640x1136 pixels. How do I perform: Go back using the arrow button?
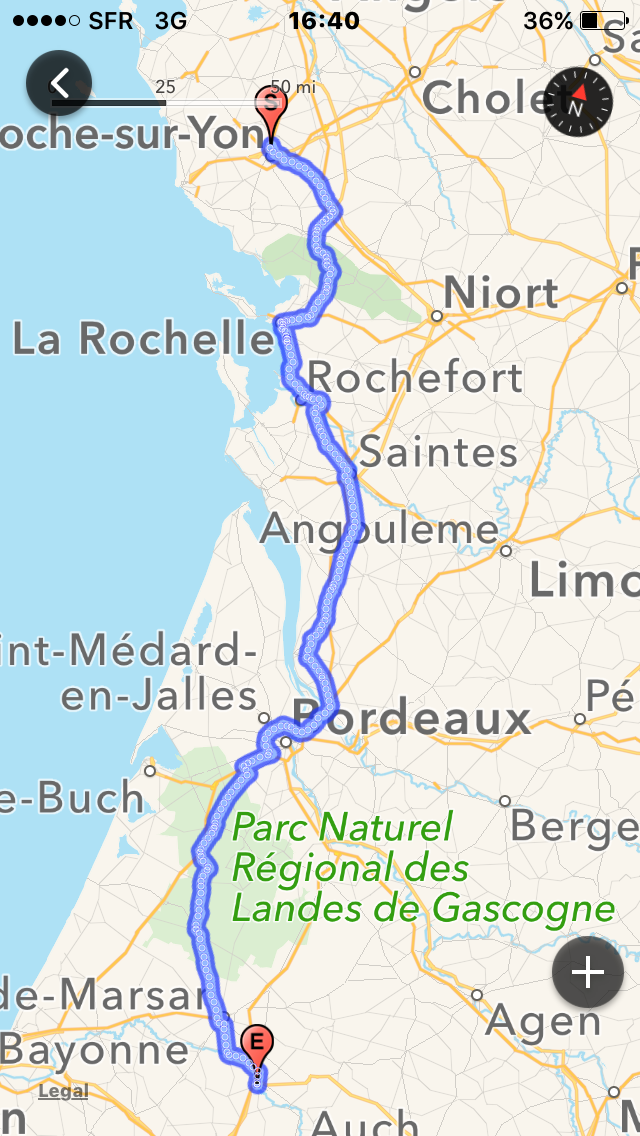(59, 82)
